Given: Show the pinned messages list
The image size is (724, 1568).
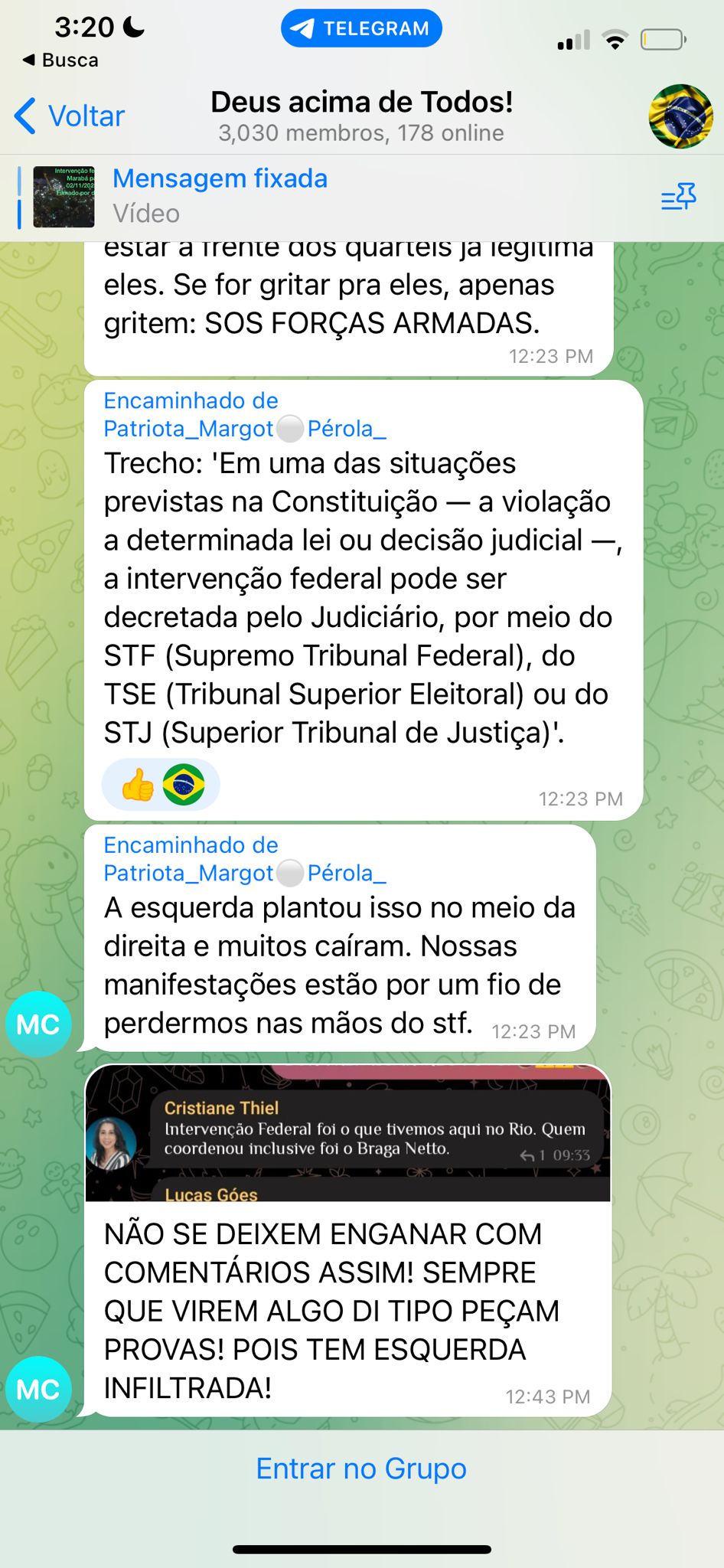Looking at the screenshot, I should coord(679,198).
